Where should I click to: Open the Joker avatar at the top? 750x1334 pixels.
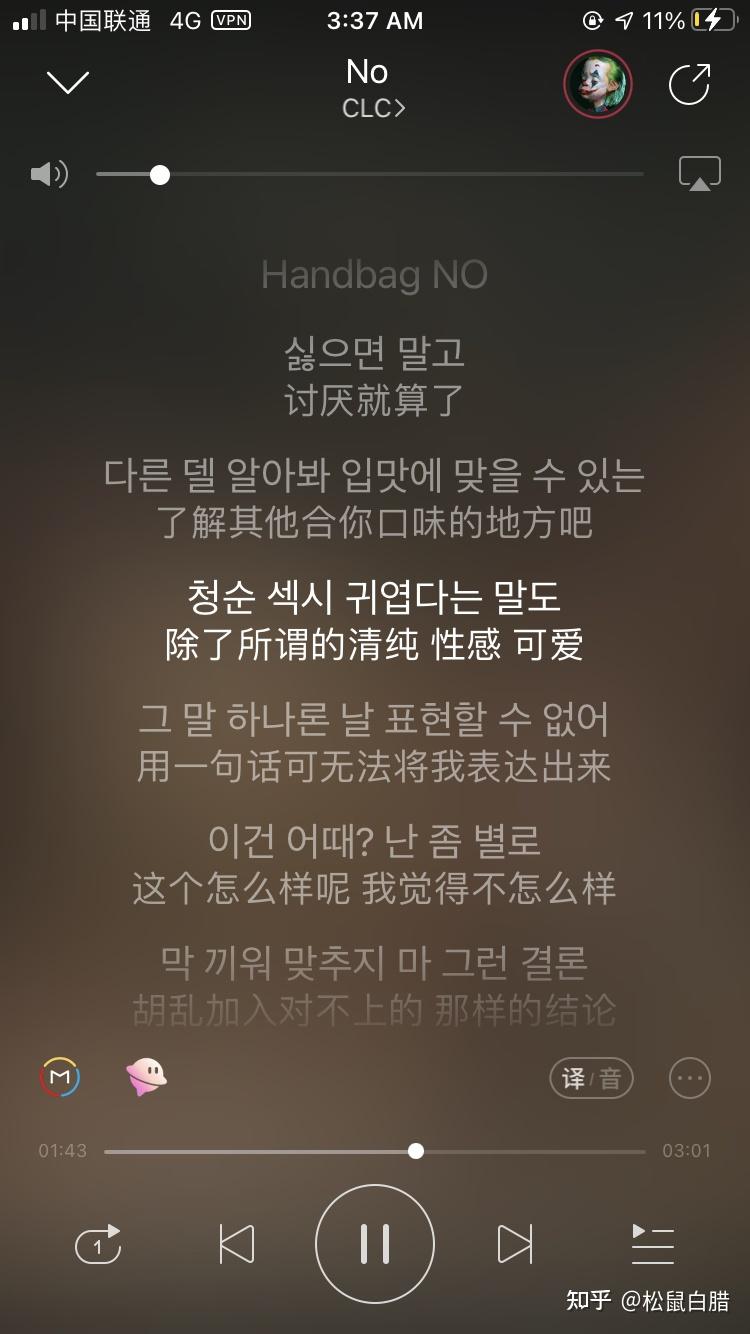[598, 84]
